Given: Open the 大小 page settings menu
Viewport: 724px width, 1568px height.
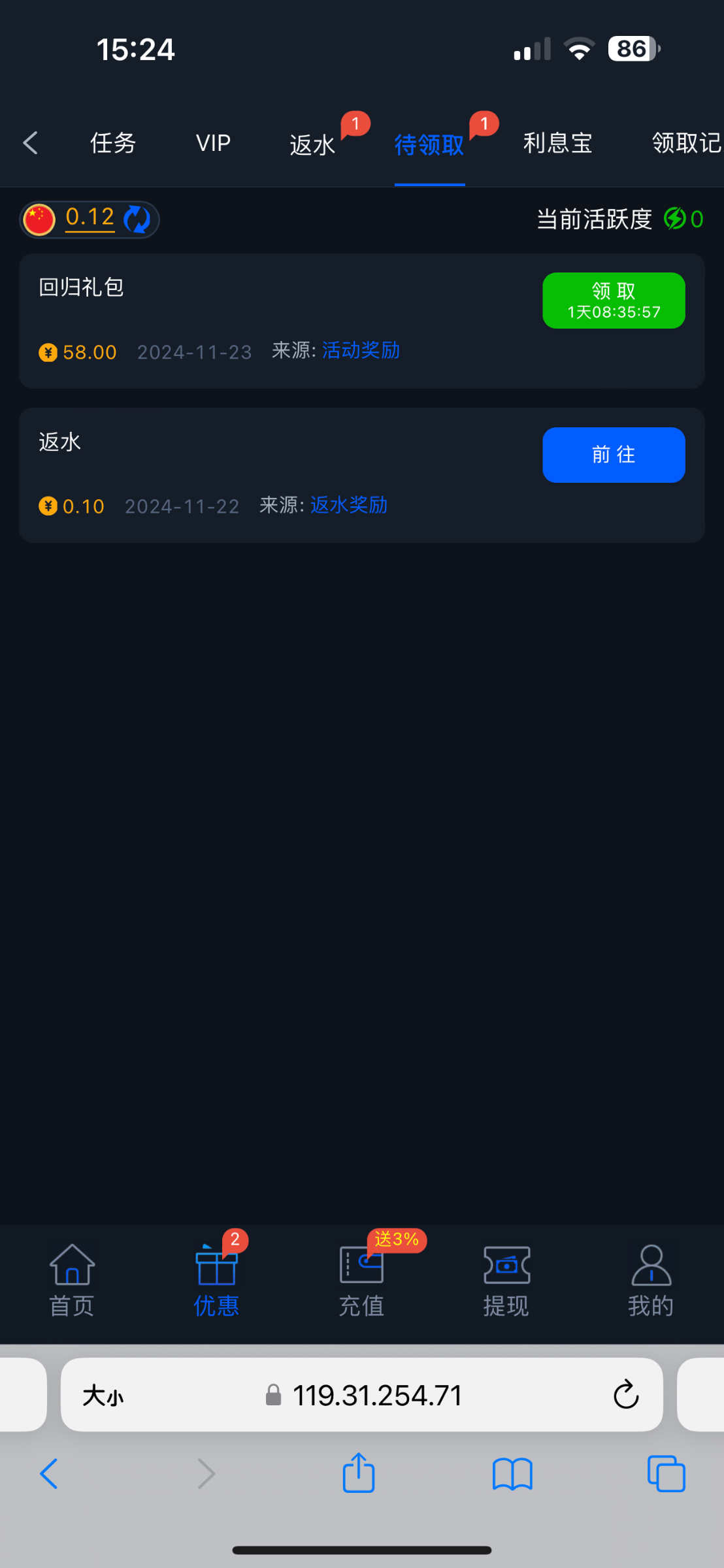Looking at the screenshot, I should pyautogui.click(x=103, y=1396).
